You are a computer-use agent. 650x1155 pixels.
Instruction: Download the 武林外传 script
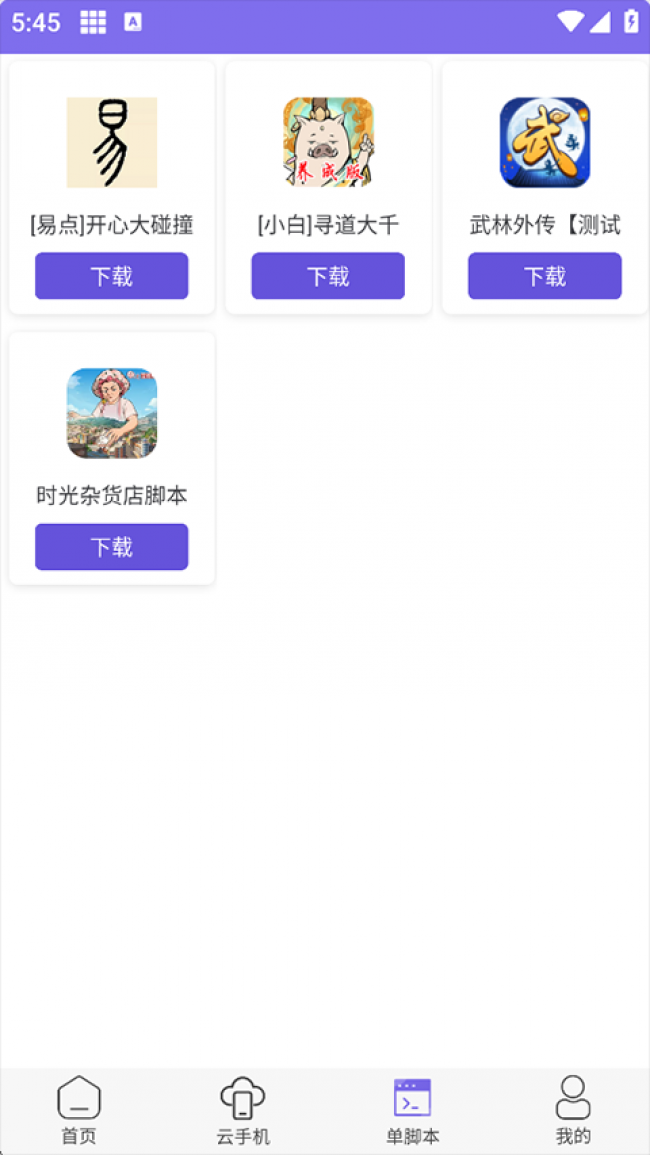point(545,276)
